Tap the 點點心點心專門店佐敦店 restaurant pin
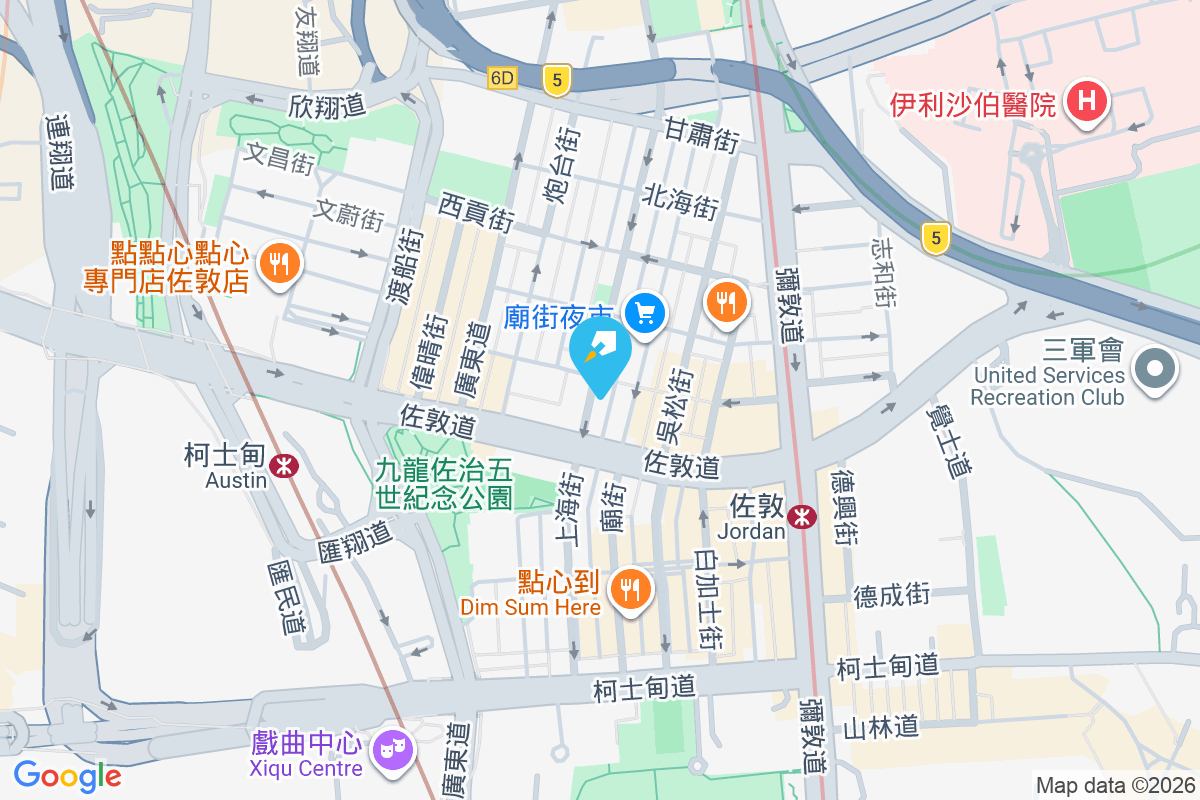Image resolution: width=1200 pixels, height=800 pixels. (x=278, y=265)
